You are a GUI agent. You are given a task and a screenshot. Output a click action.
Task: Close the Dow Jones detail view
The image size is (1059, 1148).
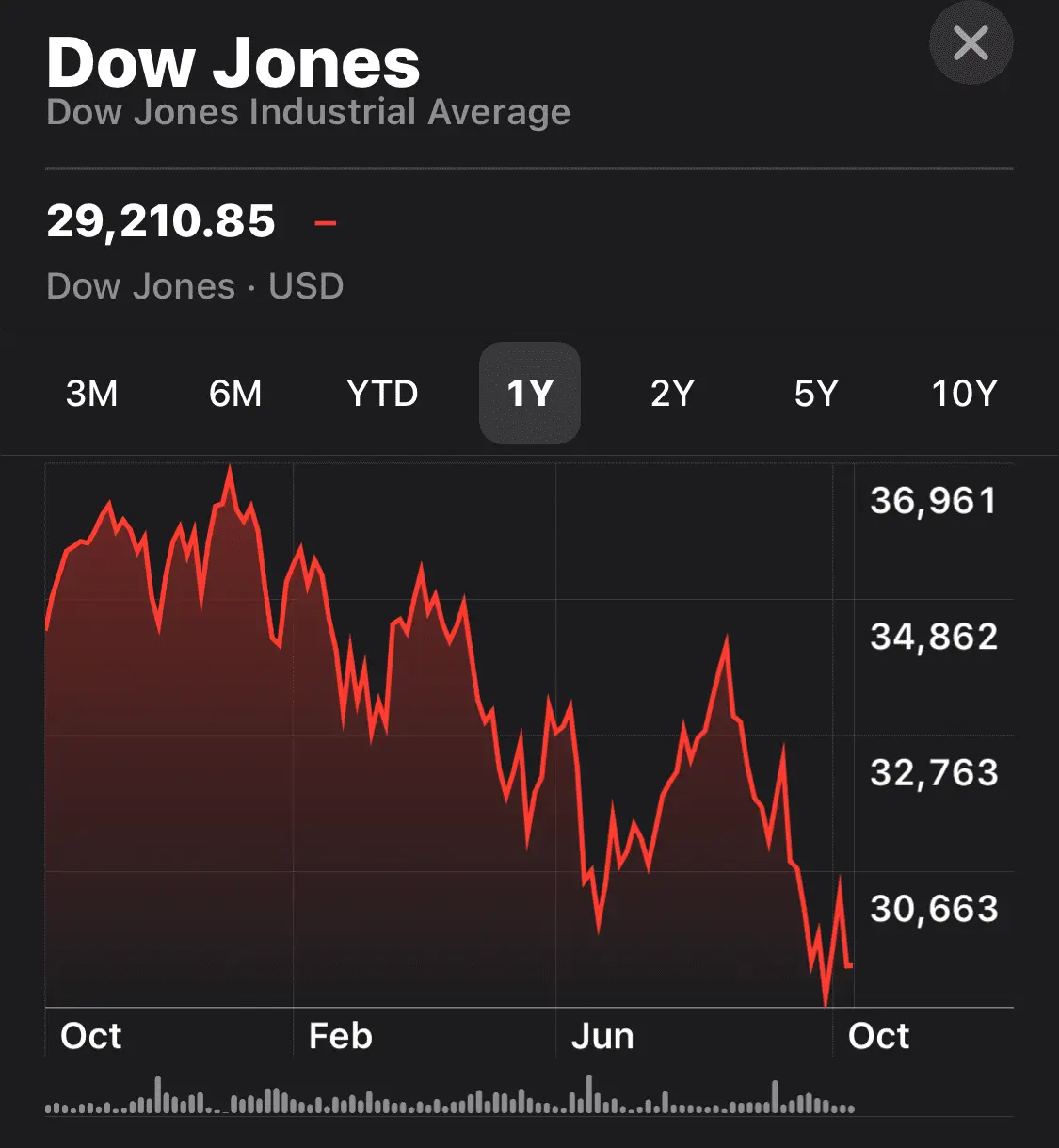click(971, 43)
